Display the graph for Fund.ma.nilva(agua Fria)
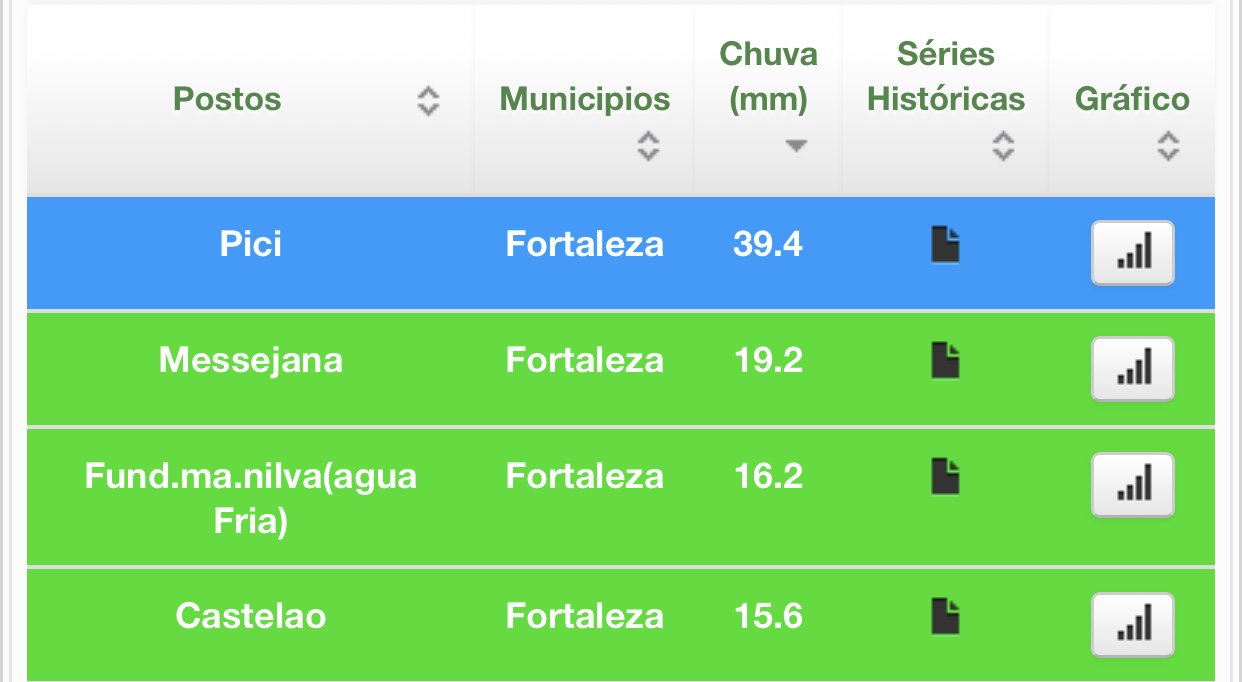 1132,485
